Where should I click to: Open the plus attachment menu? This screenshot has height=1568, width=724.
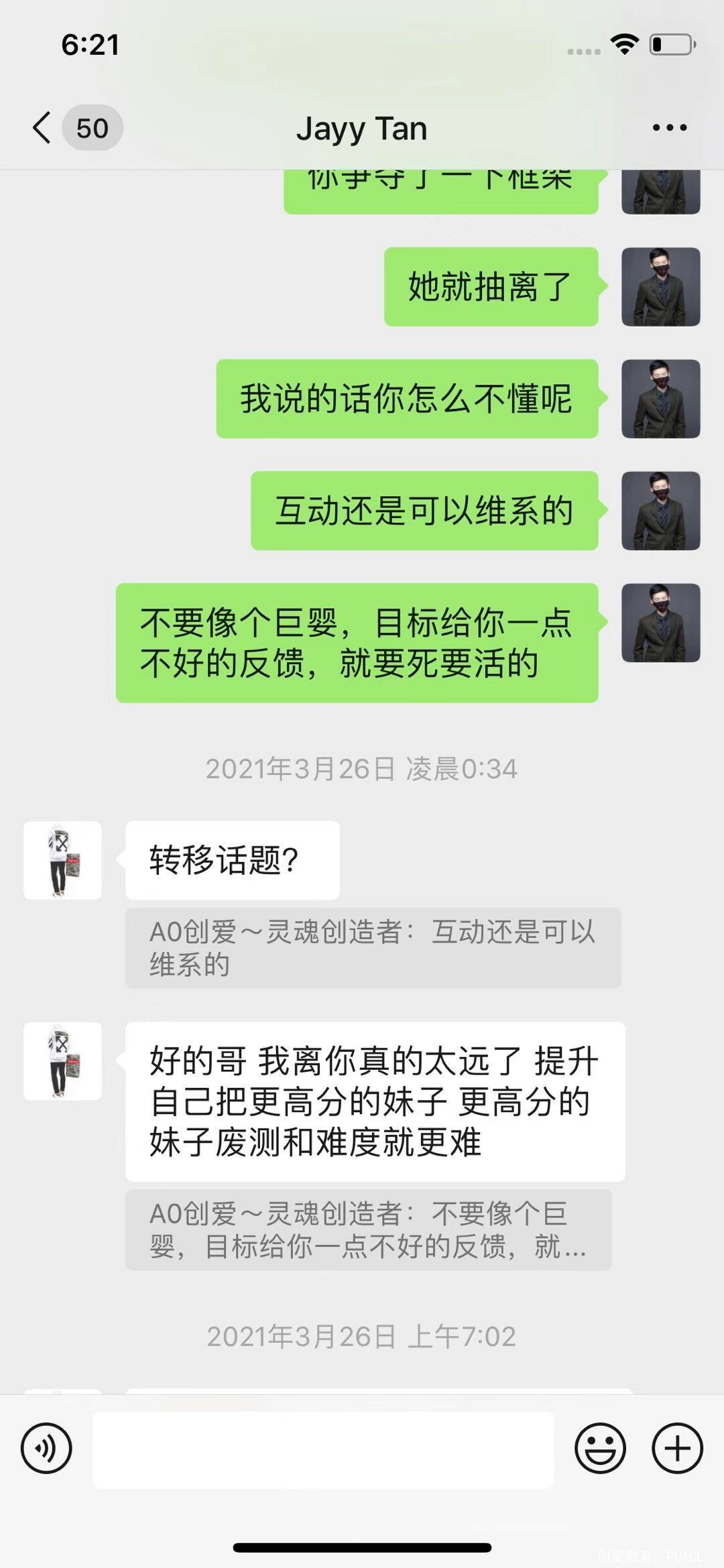pyautogui.click(x=677, y=1448)
